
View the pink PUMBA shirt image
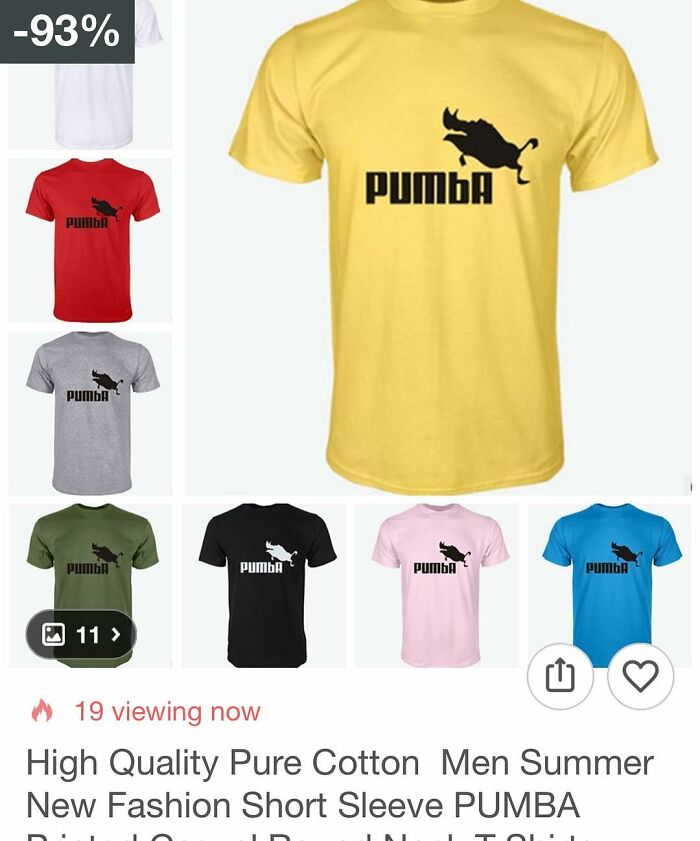tap(437, 585)
